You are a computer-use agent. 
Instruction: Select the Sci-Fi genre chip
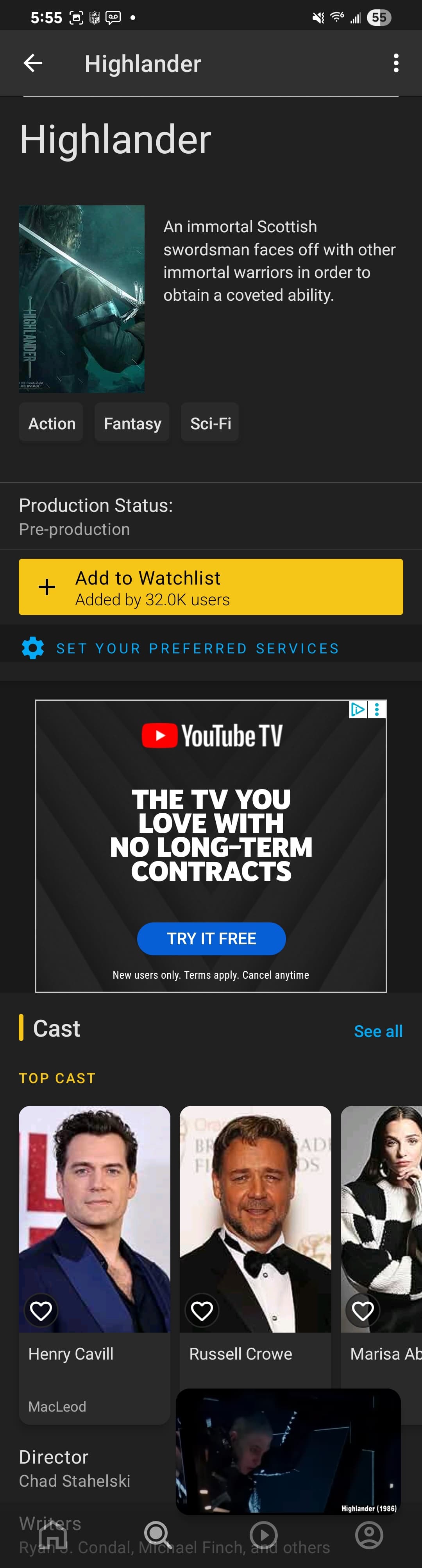pyautogui.click(x=210, y=423)
